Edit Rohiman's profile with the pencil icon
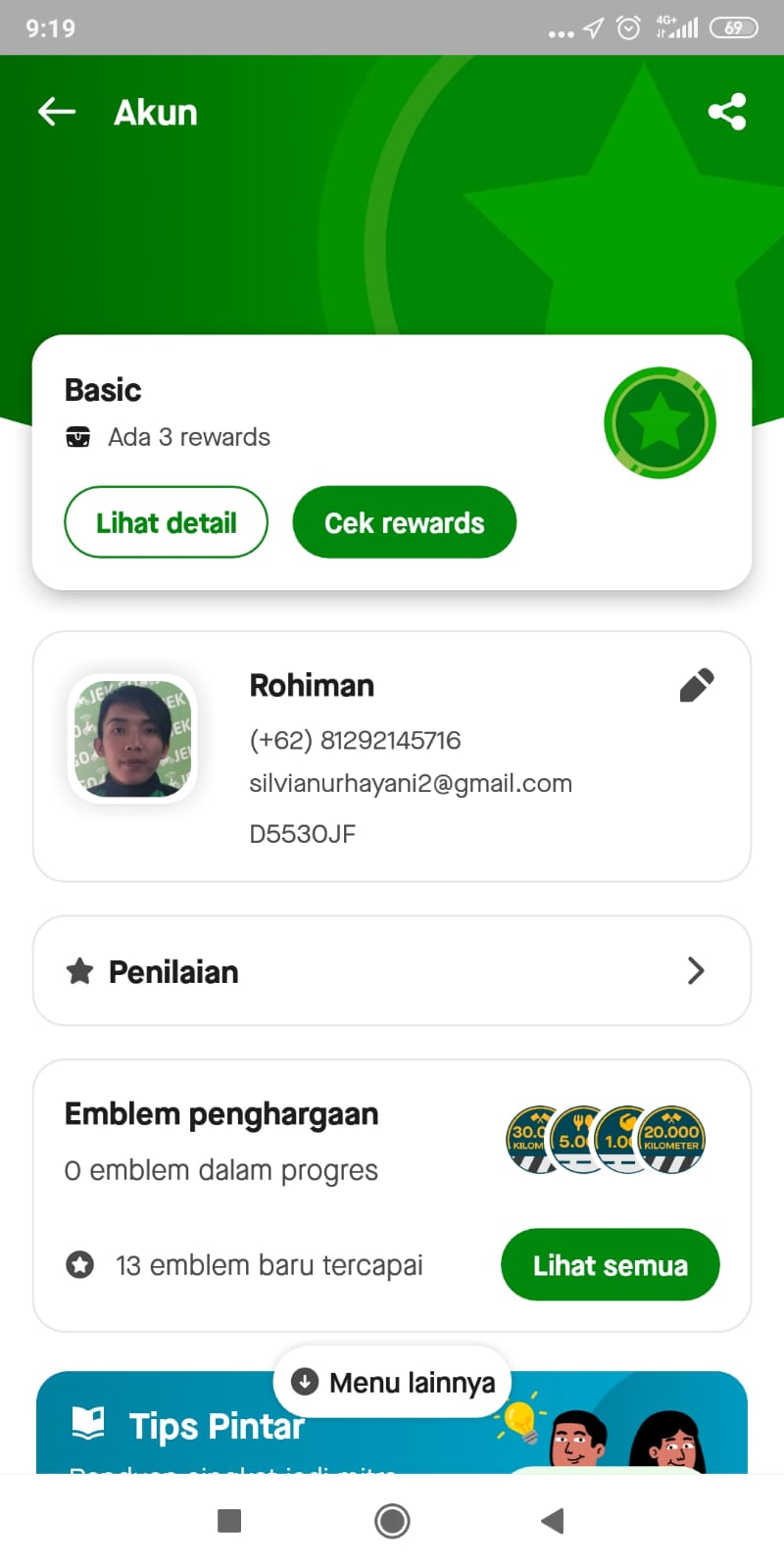 coord(697,686)
